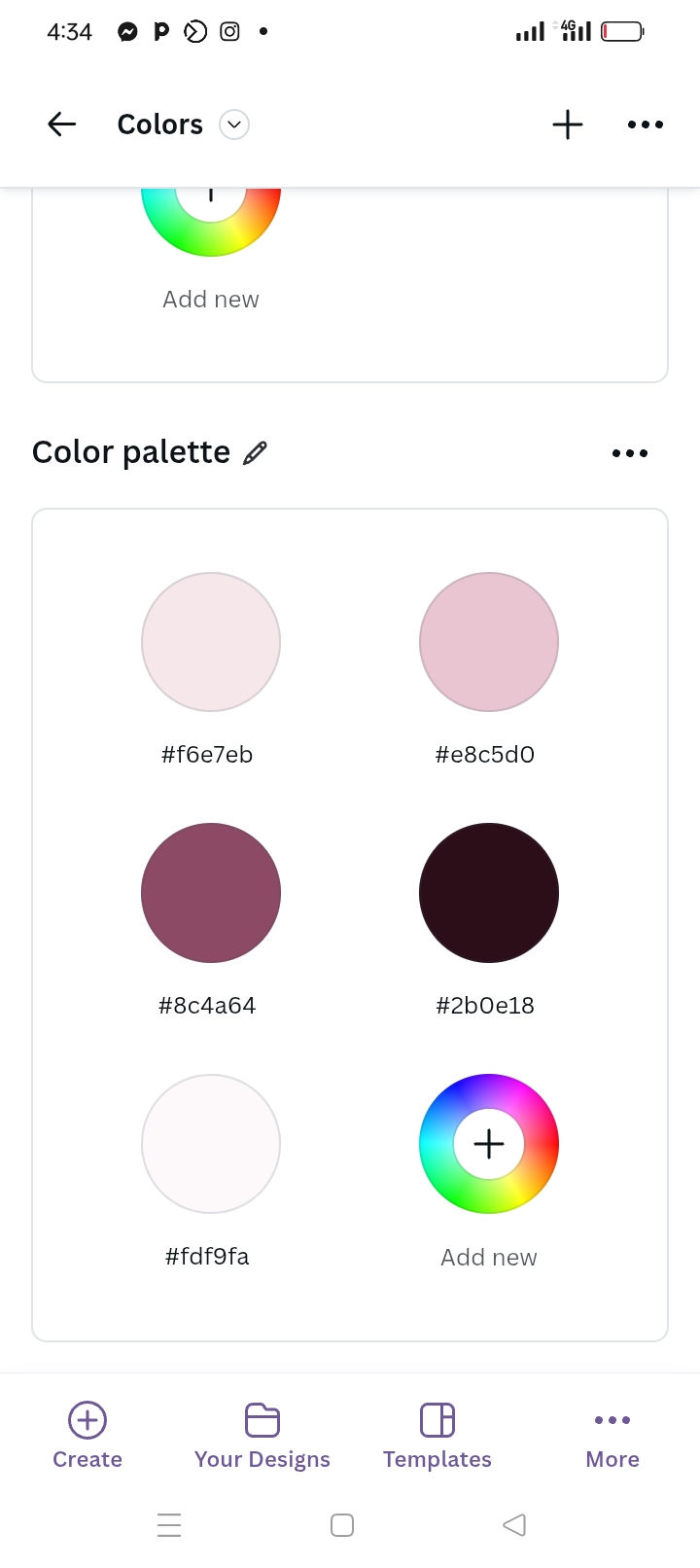Select the #8c4a64 color swatch
700x1568 pixels.
point(210,892)
